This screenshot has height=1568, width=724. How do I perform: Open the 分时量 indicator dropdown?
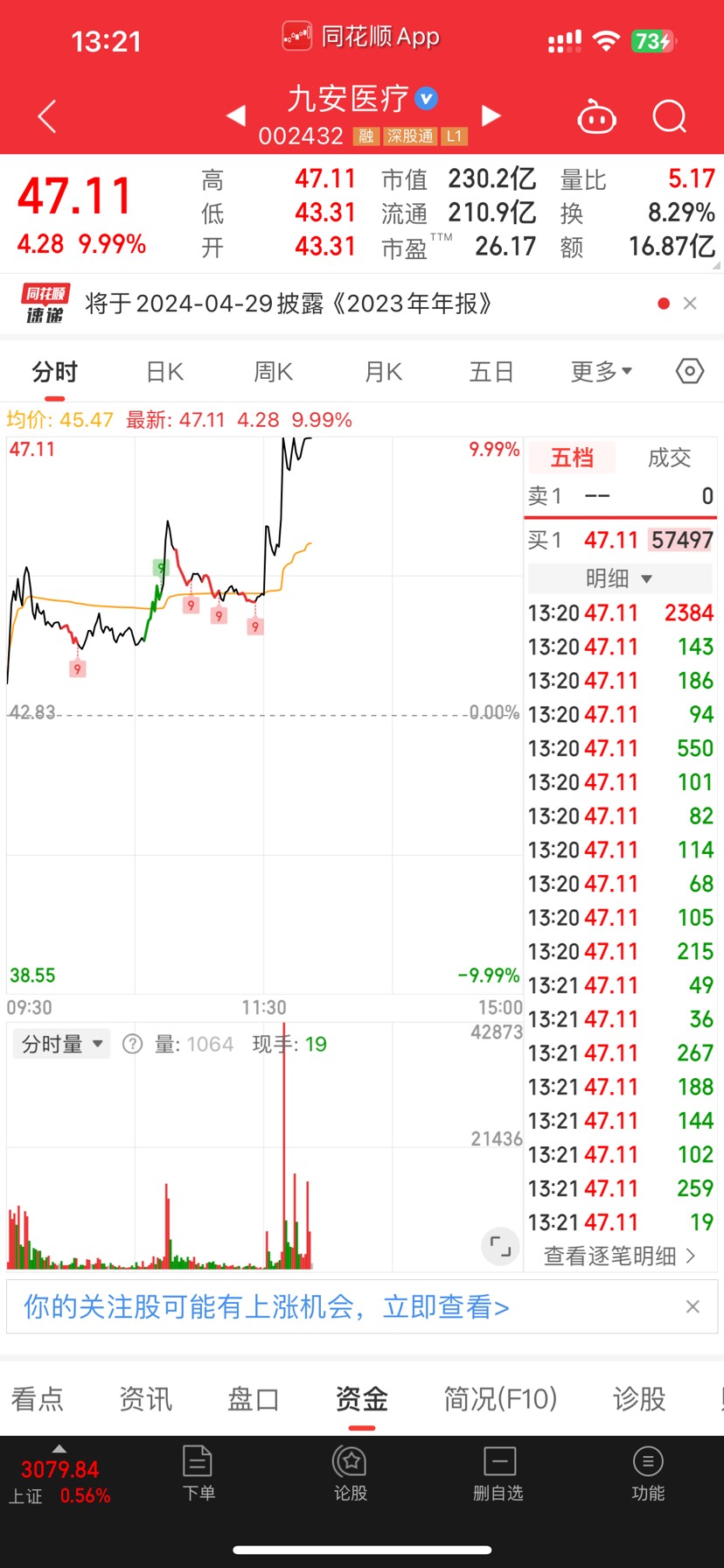[61, 1044]
